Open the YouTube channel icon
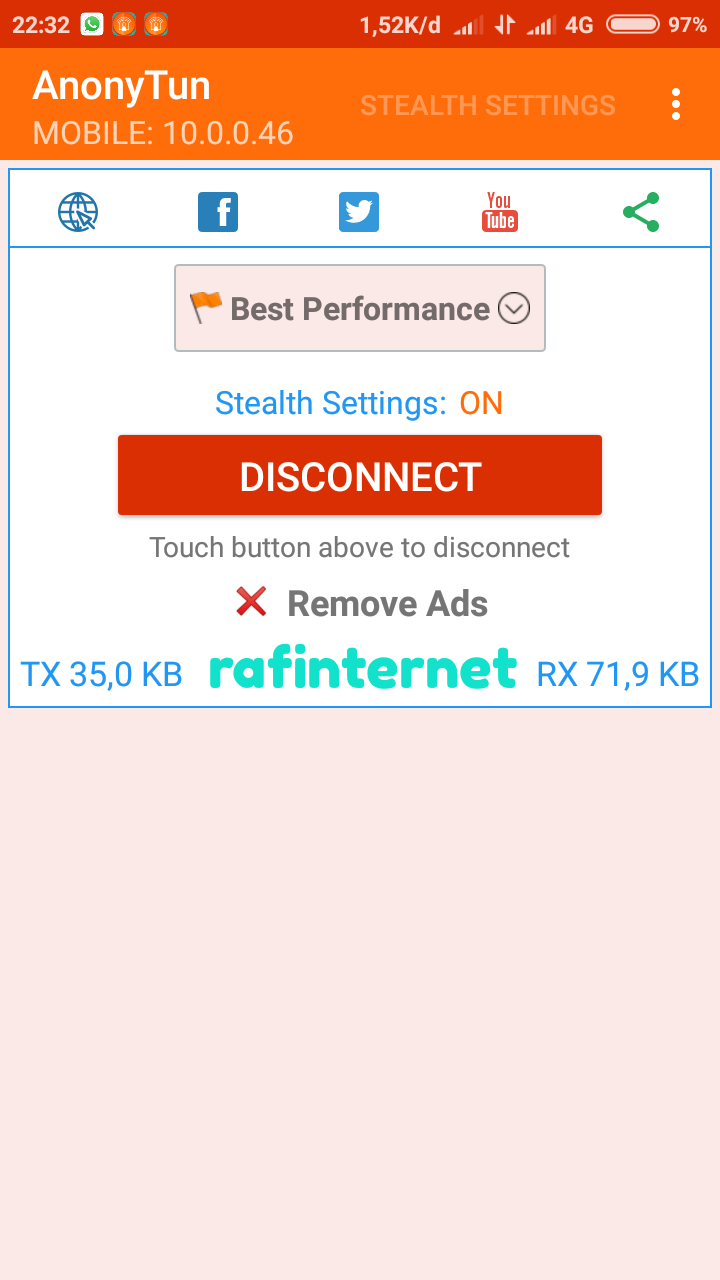Screen dimensions: 720x1280 pyautogui.click(x=500, y=212)
